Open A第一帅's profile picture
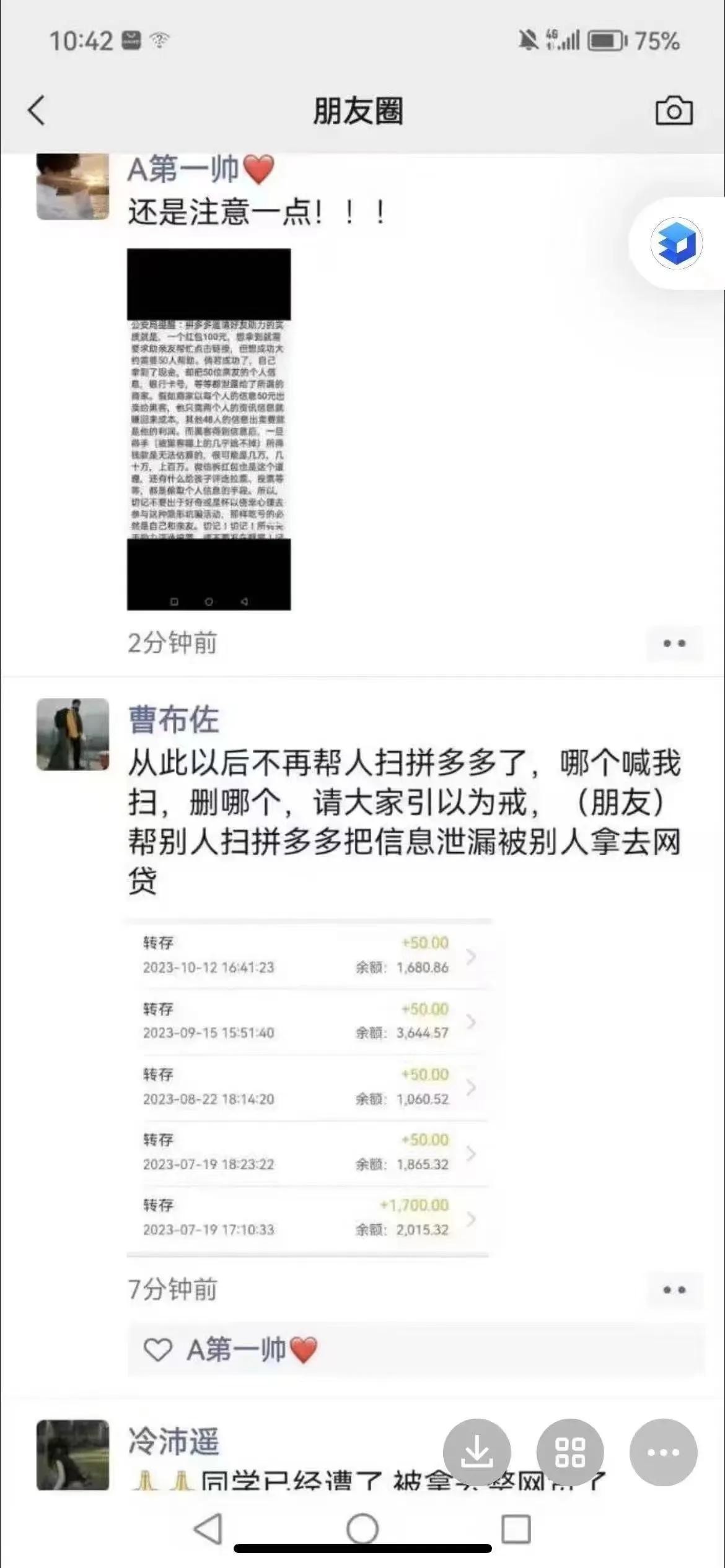 pyautogui.click(x=72, y=187)
